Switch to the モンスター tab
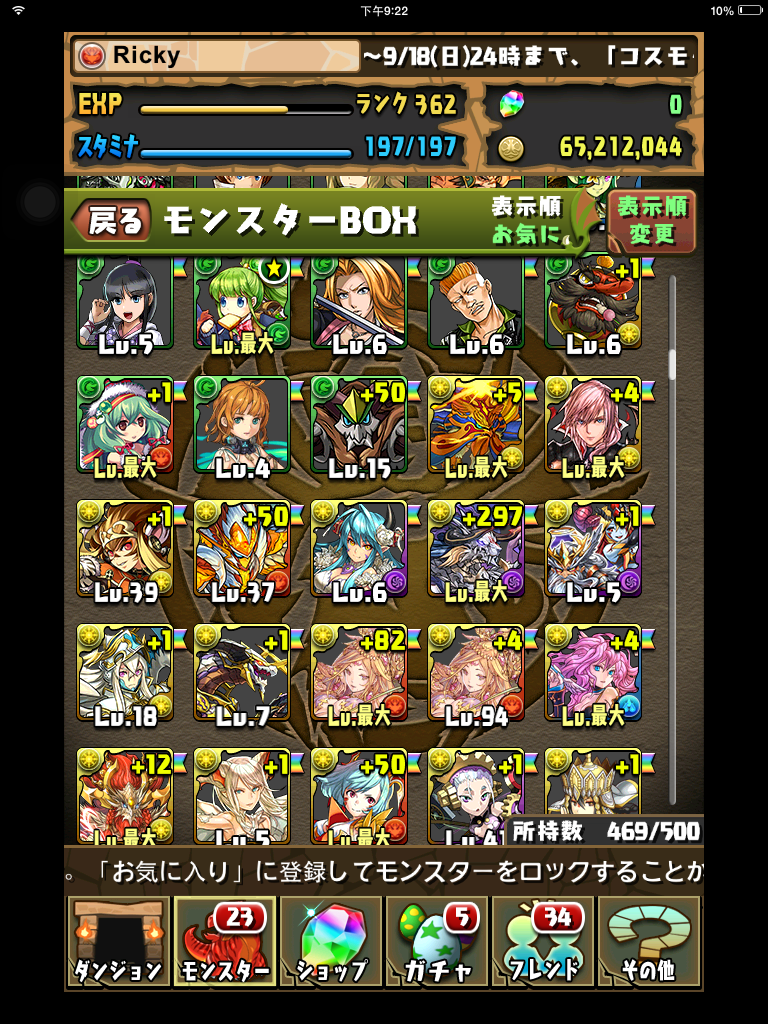Viewport: 768px width, 1024px height. click(226, 942)
